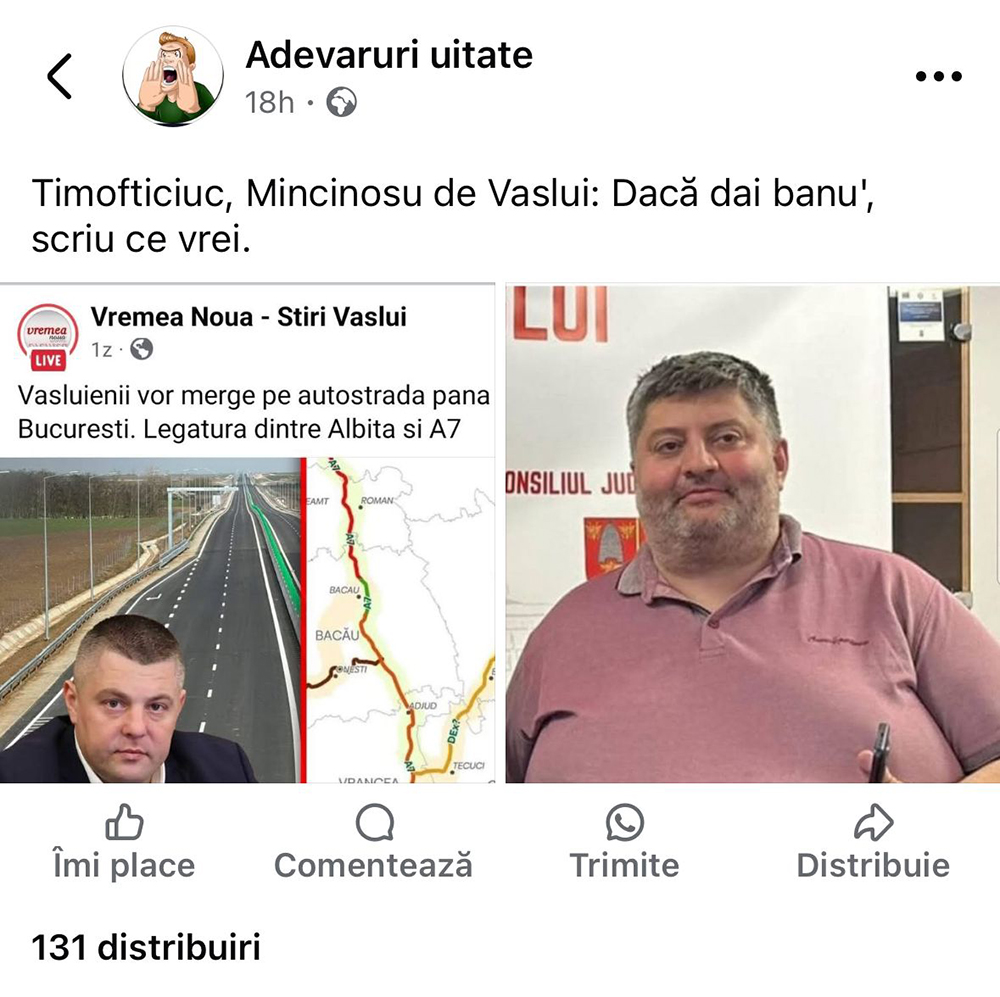Share the post with Distribuie
This screenshot has height=997, width=1000.
click(x=873, y=845)
